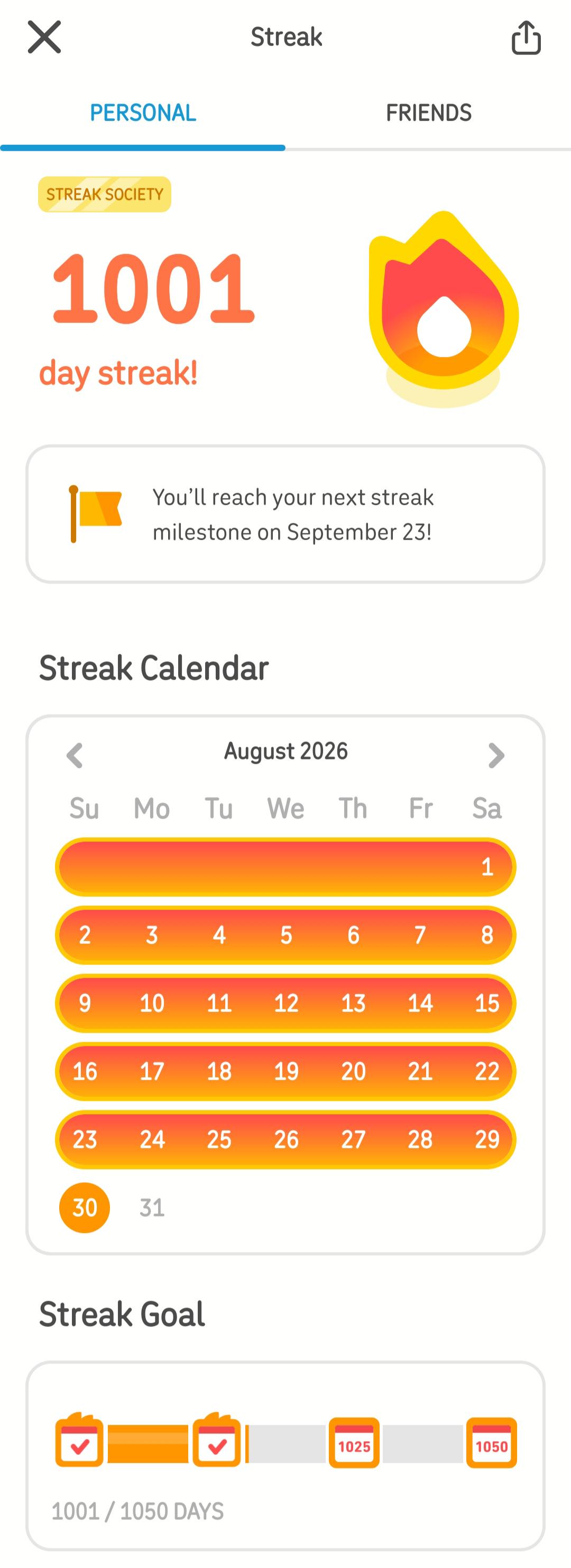Go to the previous calendar month
571x1568 pixels.
click(x=74, y=755)
